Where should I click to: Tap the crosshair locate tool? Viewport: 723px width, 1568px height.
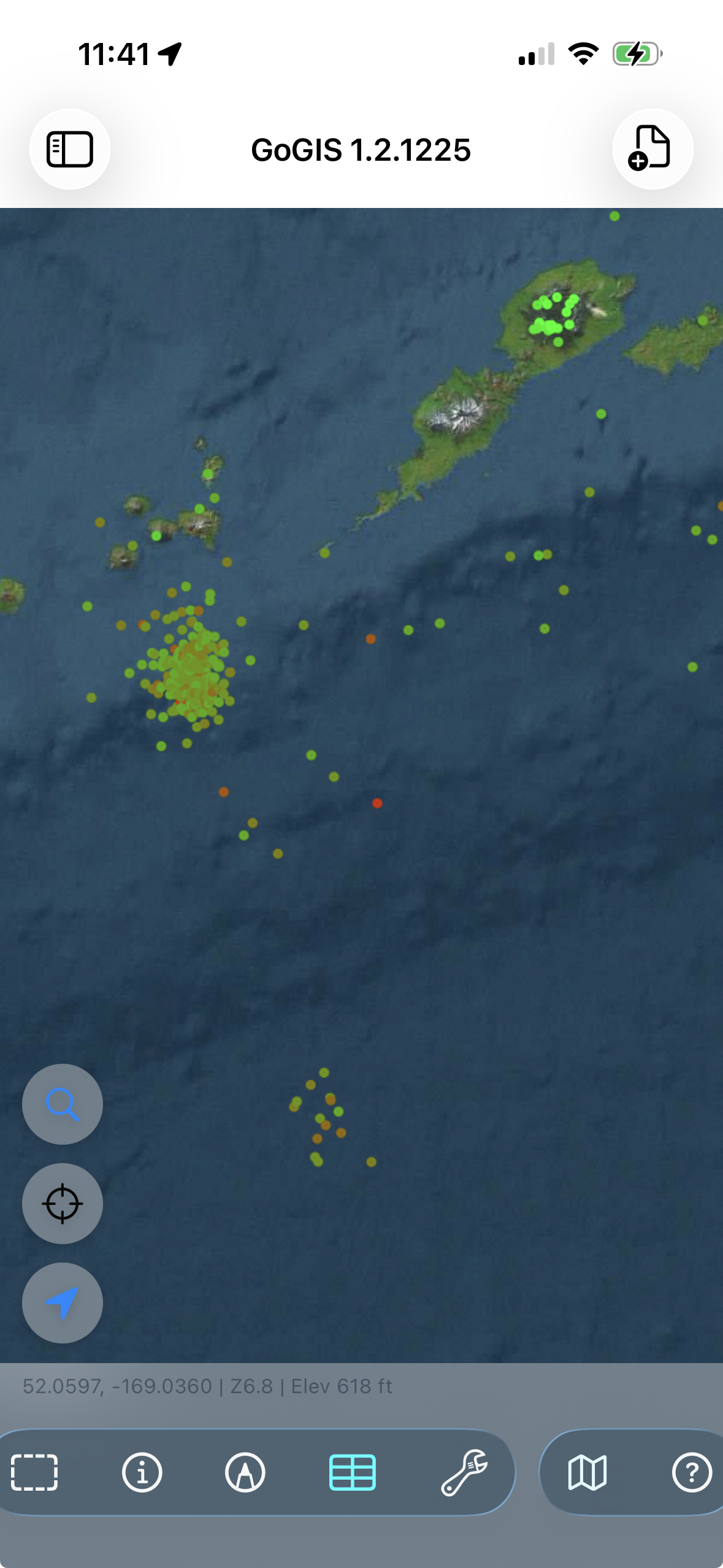point(61,1203)
